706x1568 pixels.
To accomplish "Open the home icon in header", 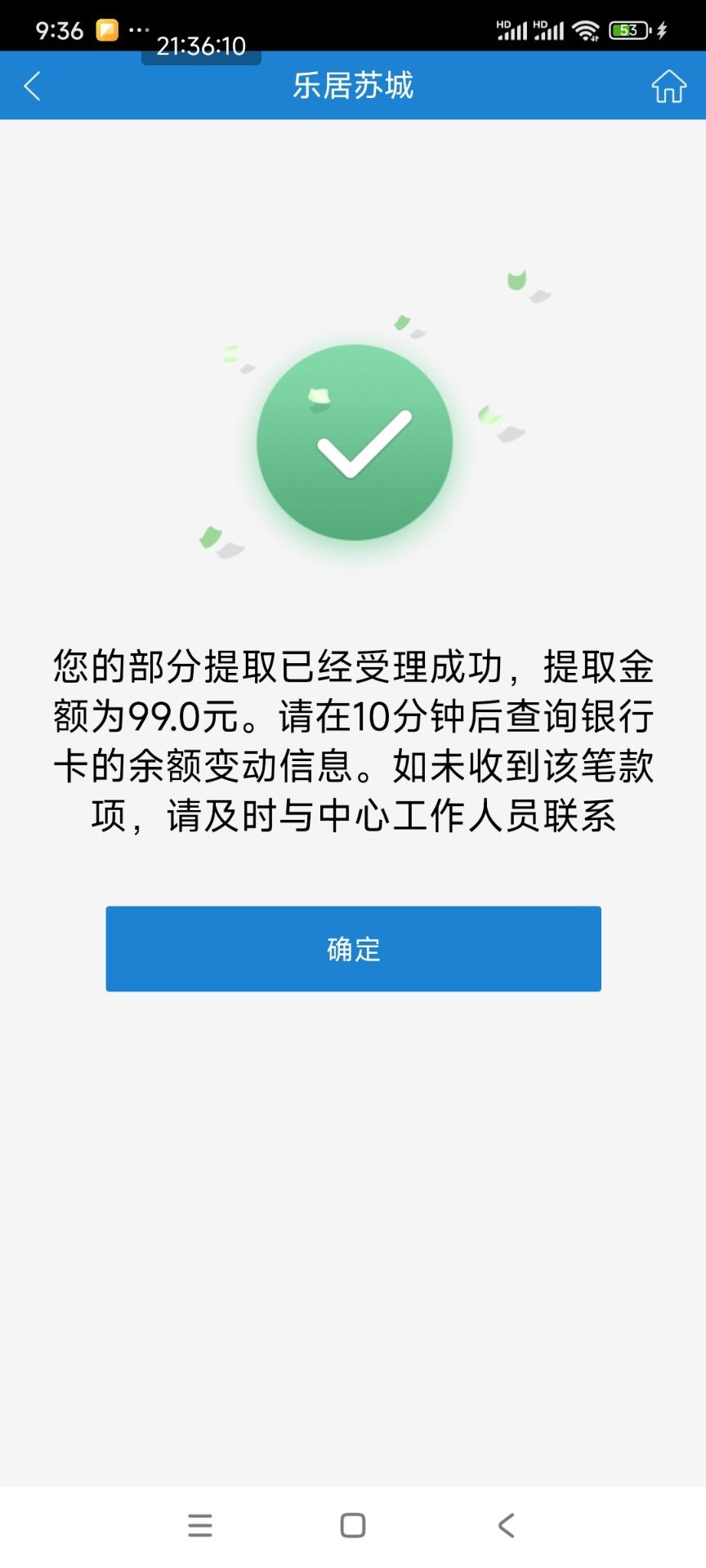I will click(668, 86).
